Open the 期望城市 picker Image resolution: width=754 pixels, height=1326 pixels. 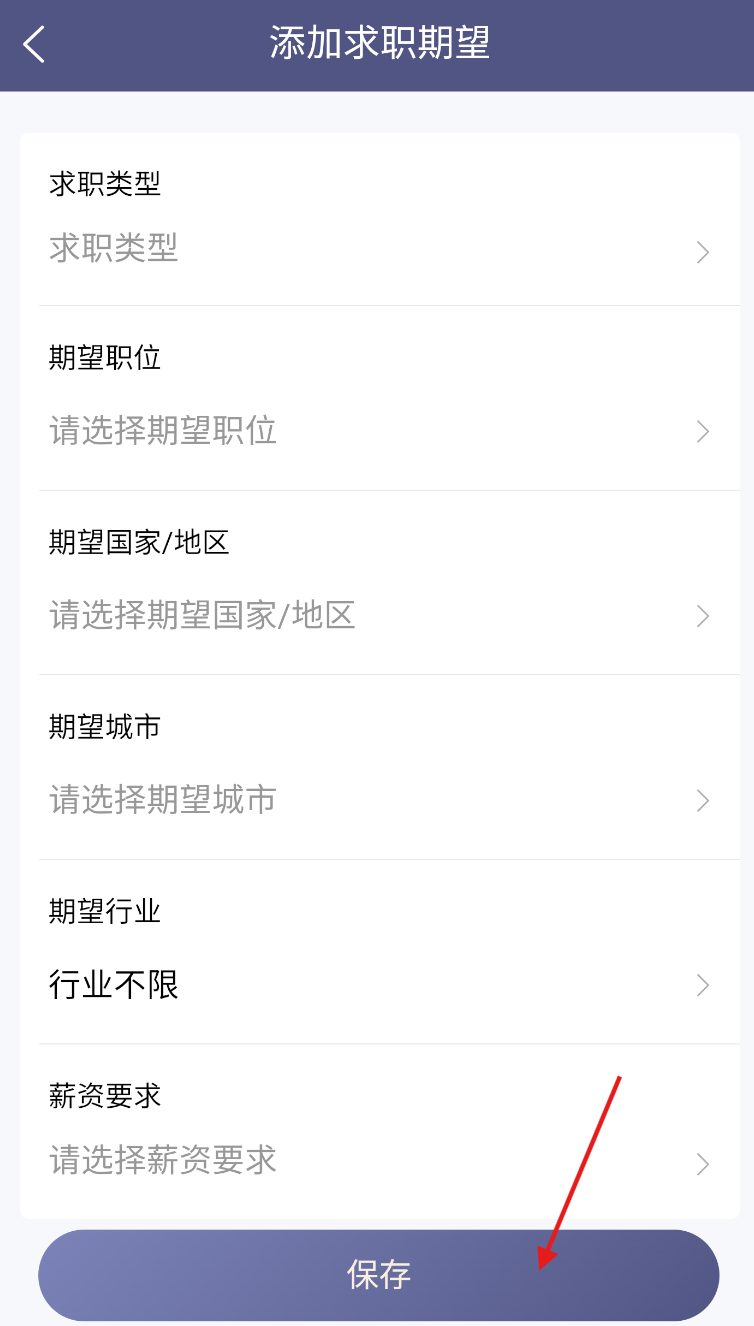(x=380, y=800)
